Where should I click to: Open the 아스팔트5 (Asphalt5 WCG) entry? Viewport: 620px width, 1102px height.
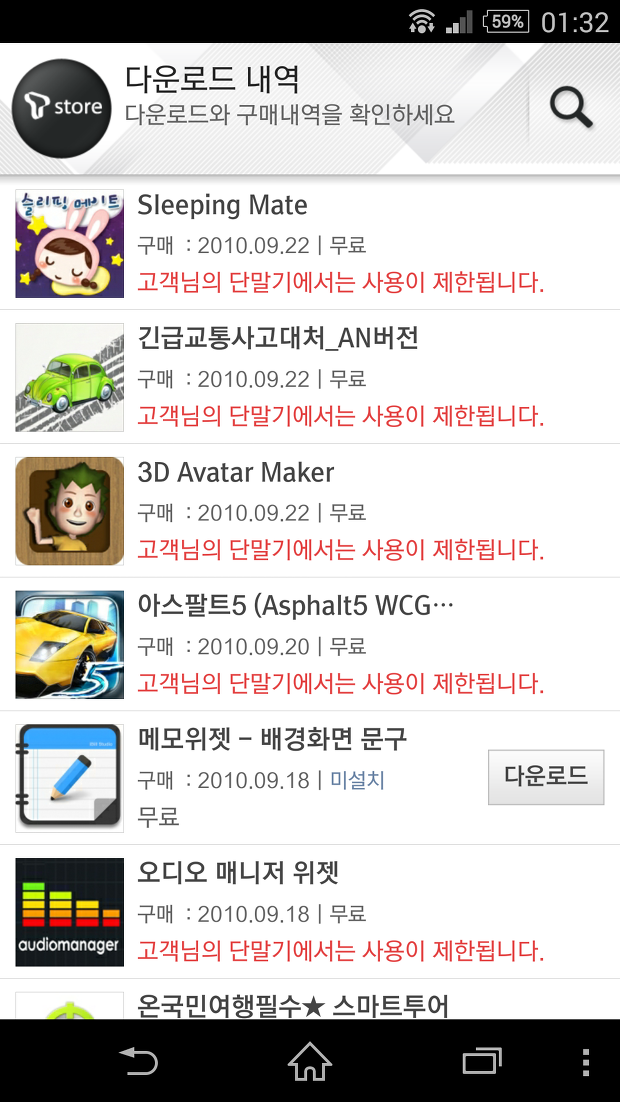click(x=310, y=644)
